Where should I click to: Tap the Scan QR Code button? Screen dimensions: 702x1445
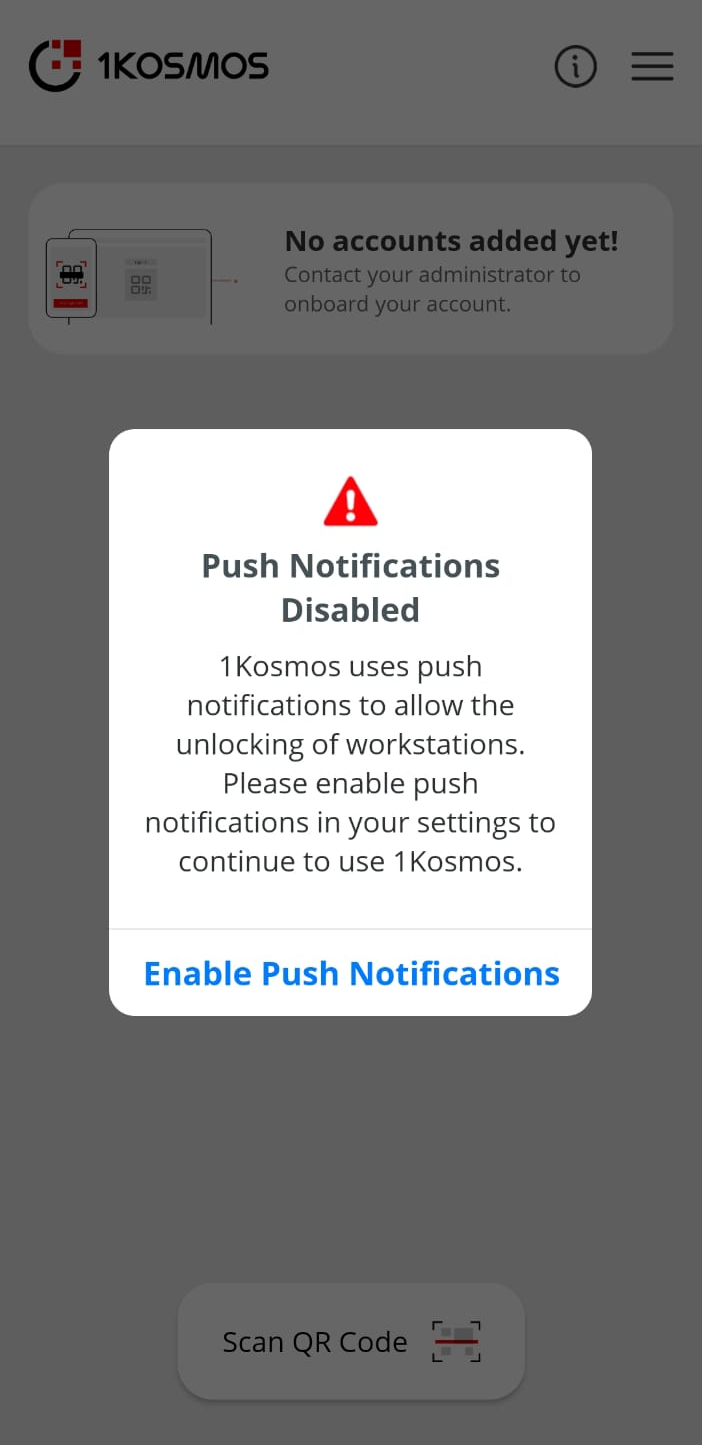pos(351,1341)
